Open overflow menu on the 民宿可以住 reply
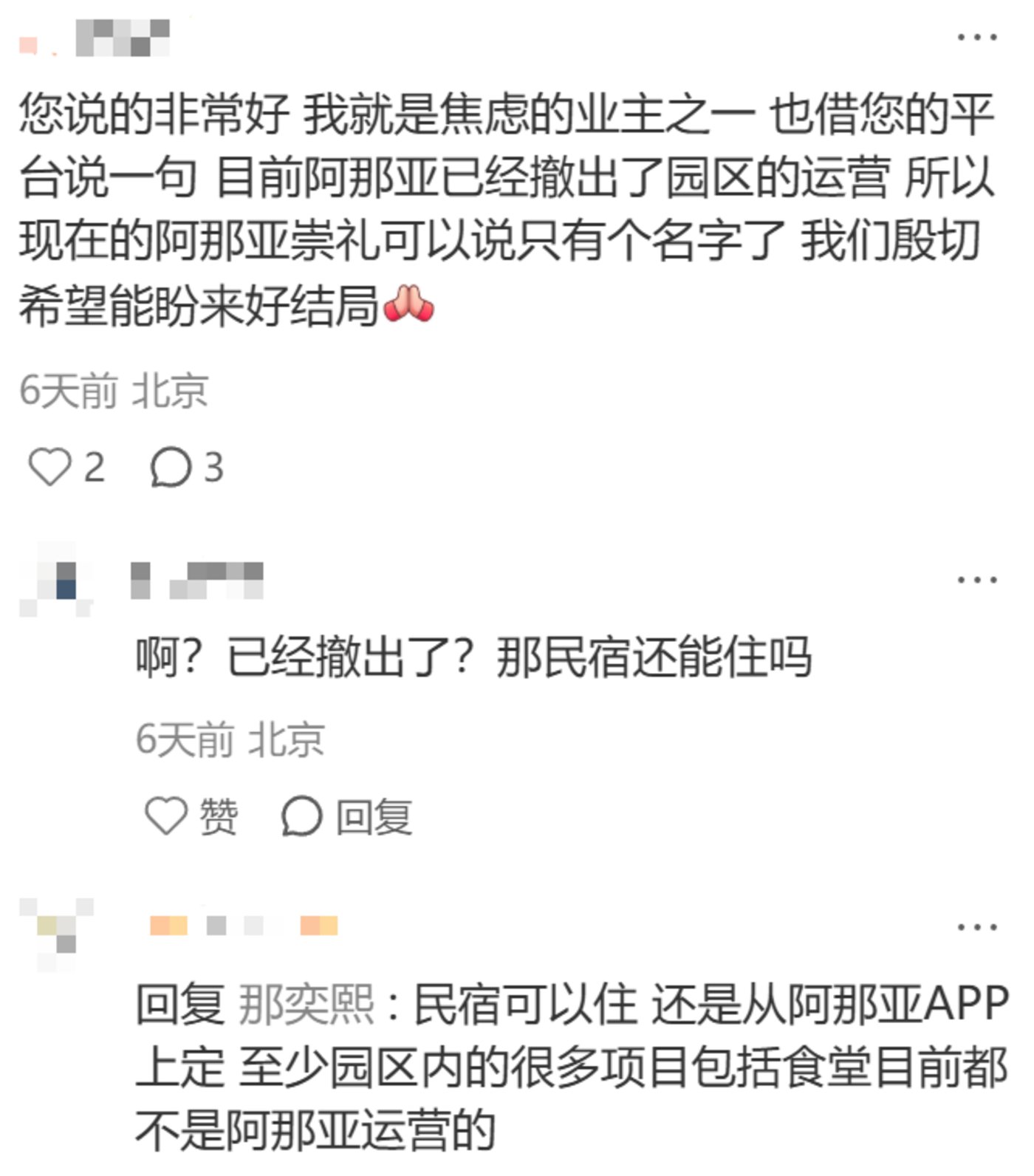The image size is (1034, 1176). coord(976,927)
